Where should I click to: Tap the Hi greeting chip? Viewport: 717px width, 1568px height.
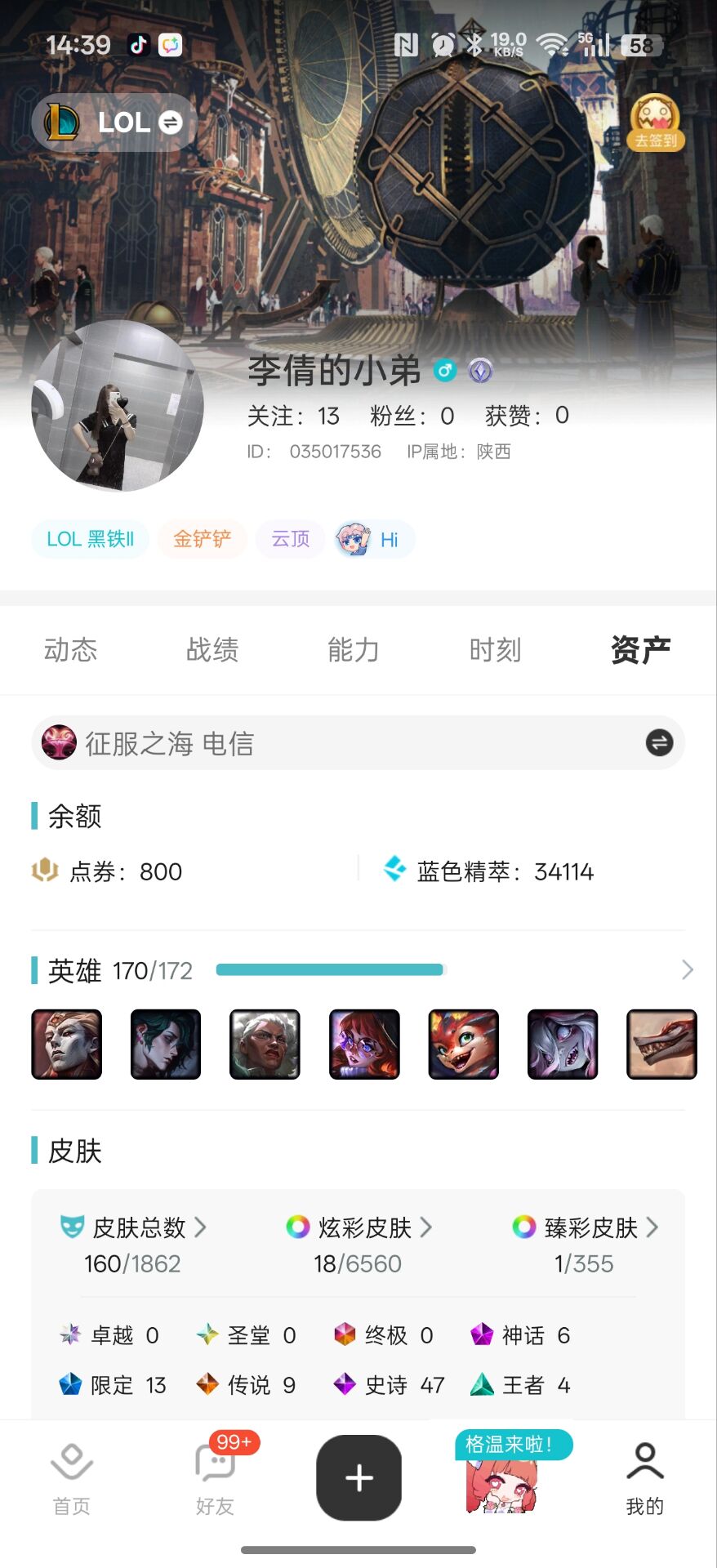[x=375, y=539]
